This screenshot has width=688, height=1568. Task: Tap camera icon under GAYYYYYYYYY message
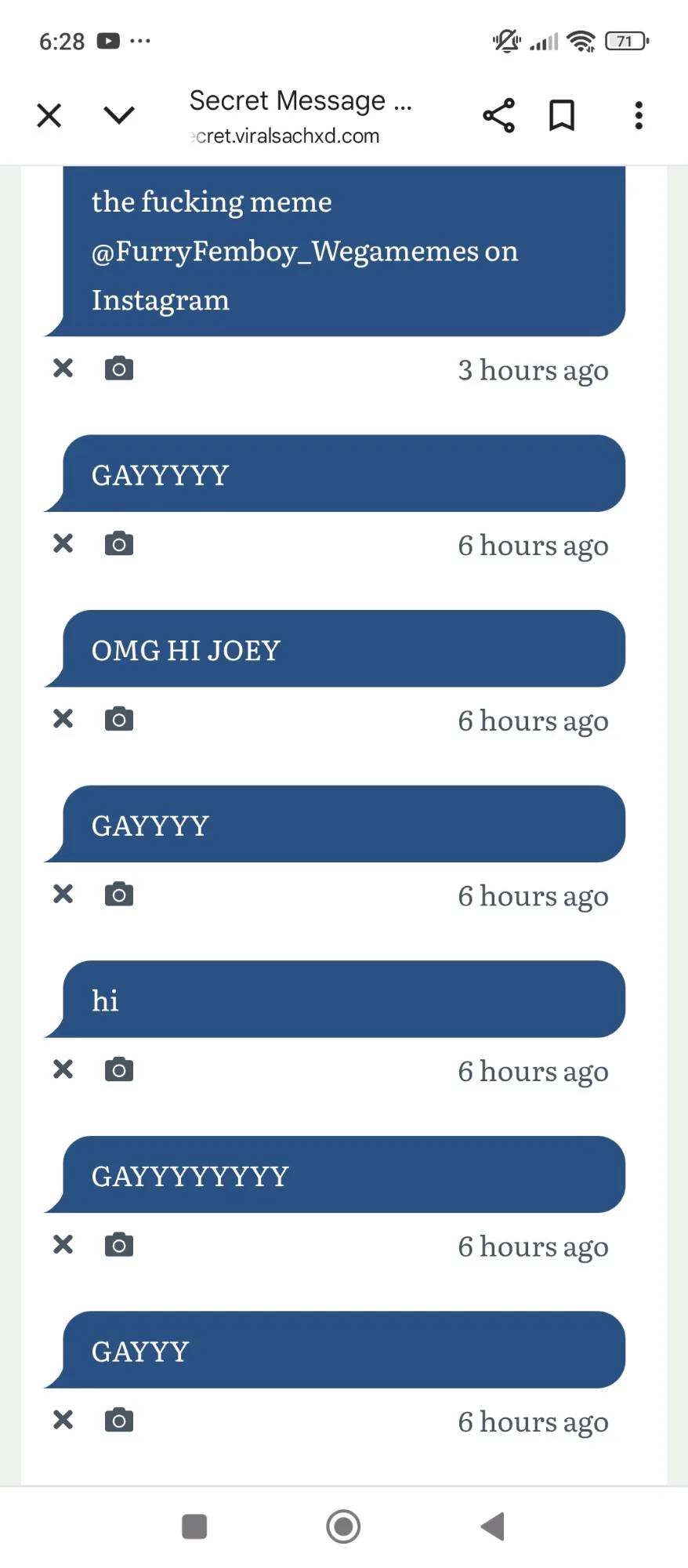click(x=119, y=1245)
